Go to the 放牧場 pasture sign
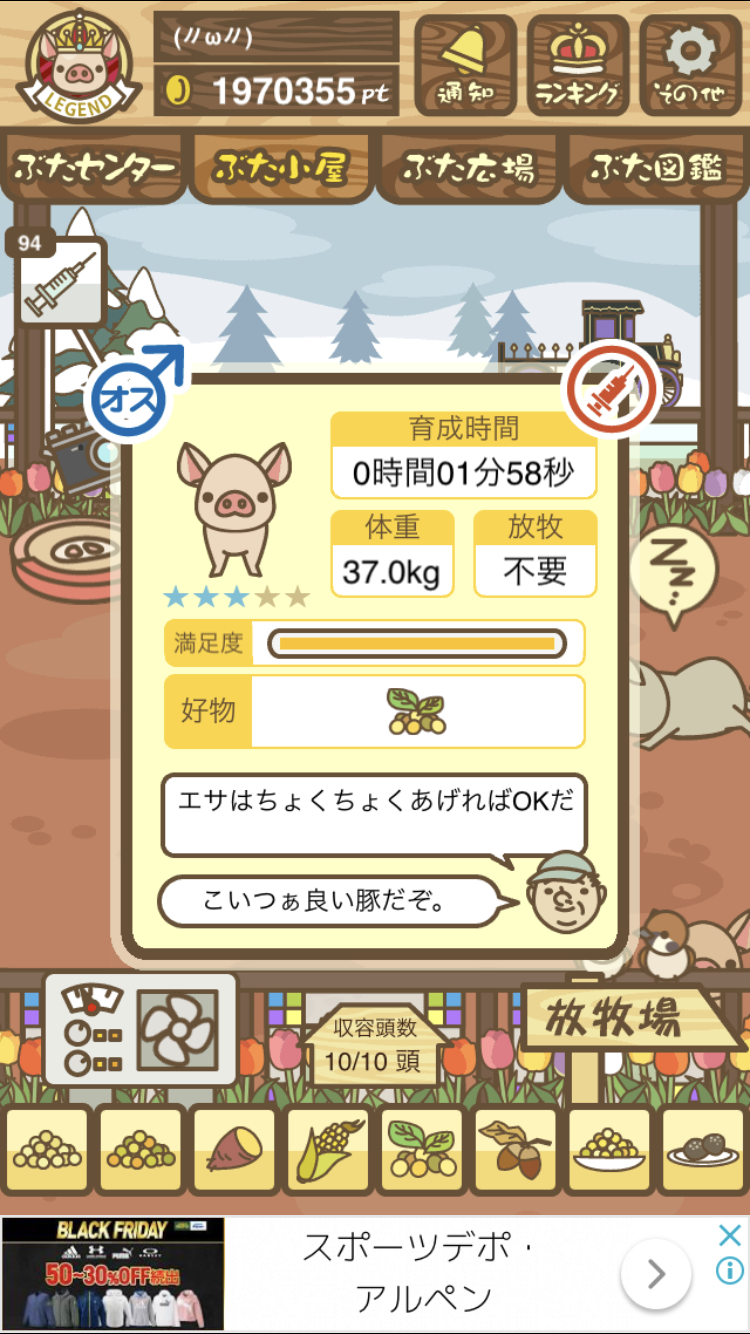 pos(620,1020)
